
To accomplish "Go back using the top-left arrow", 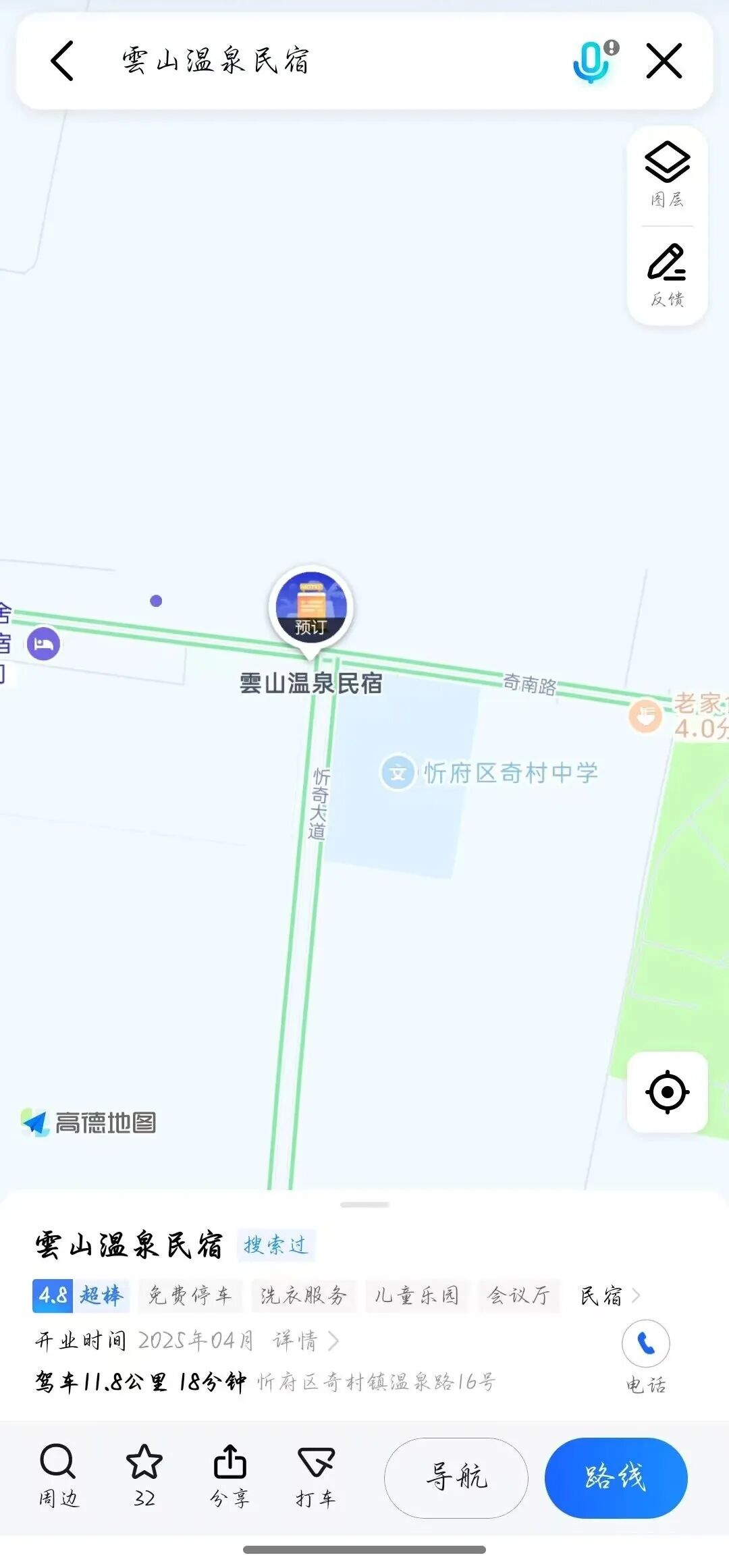I will click(x=62, y=61).
